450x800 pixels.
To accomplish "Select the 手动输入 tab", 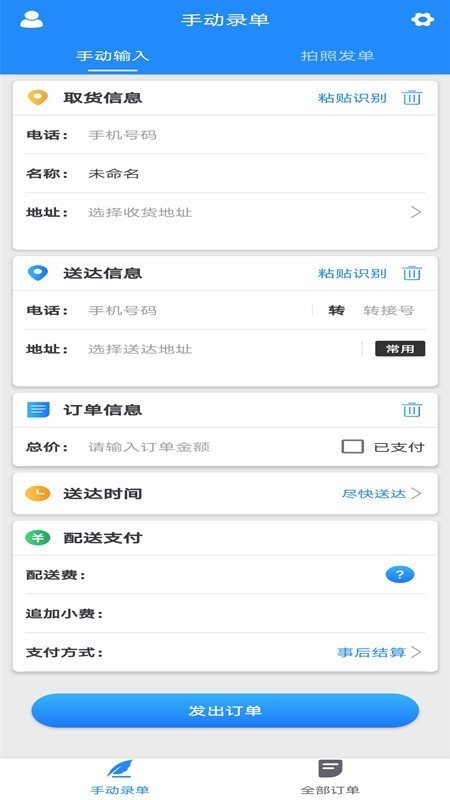I will 112,56.
